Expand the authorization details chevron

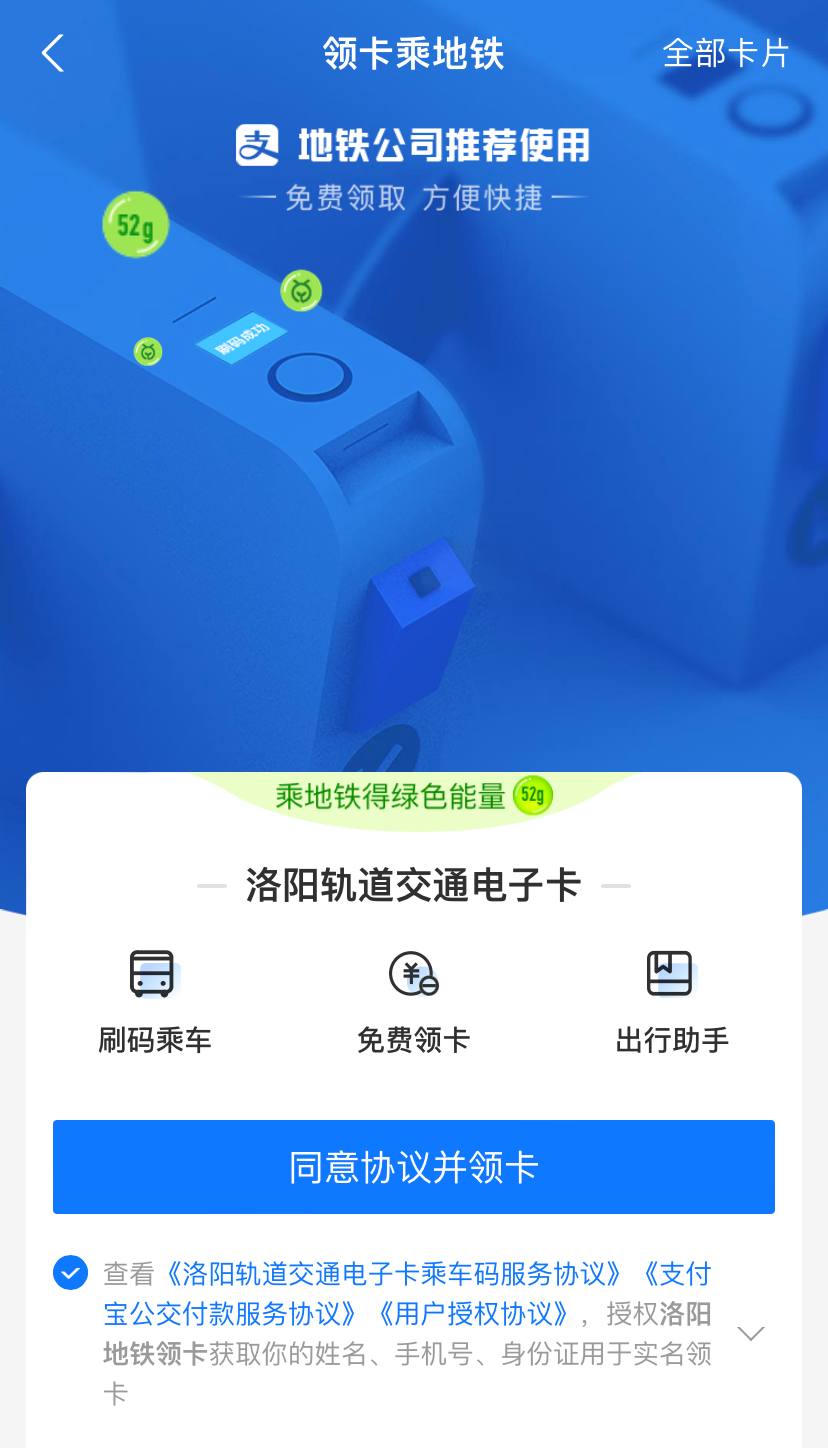(x=750, y=1333)
